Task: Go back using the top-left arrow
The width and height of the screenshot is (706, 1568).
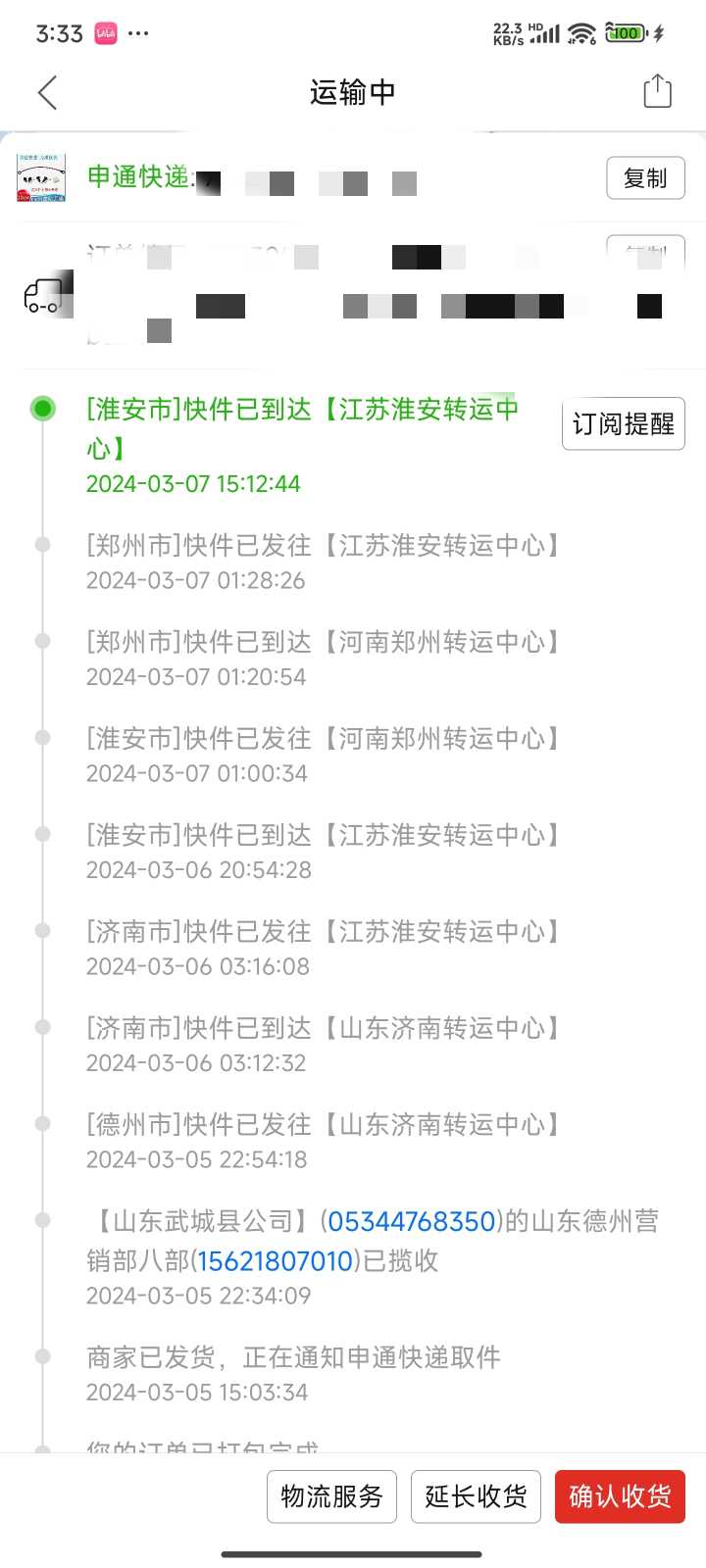Action: pyautogui.click(x=47, y=92)
